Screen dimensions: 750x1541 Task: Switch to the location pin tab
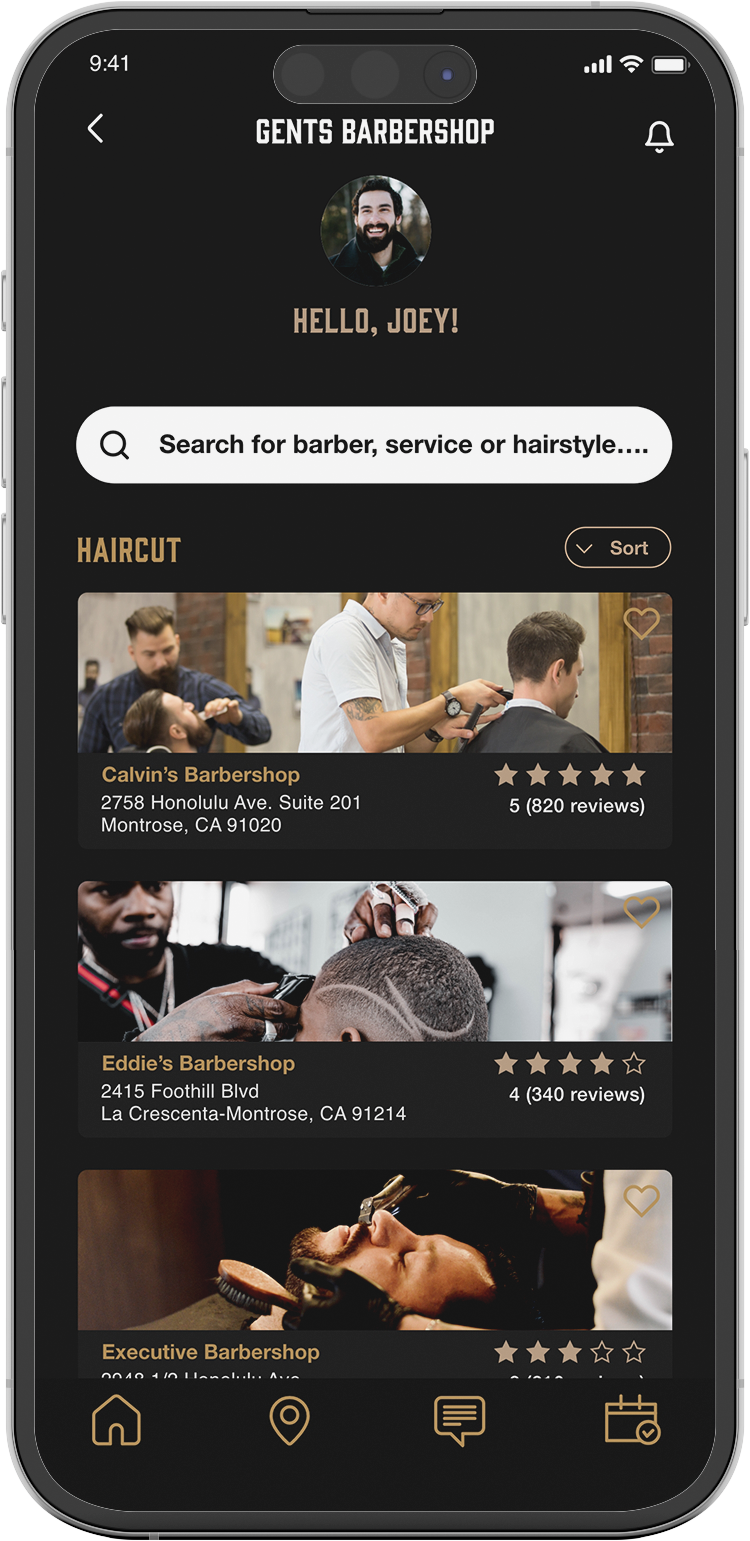(x=290, y=1420)
